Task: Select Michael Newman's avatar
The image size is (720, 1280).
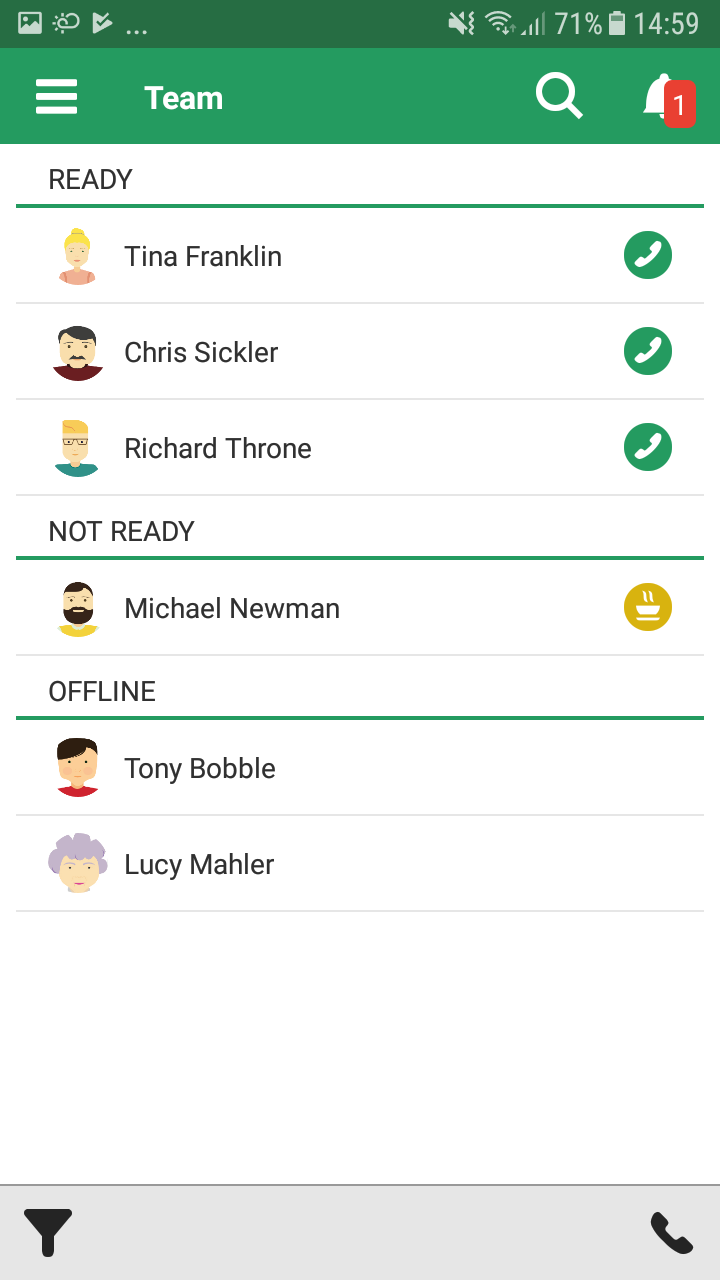Action: (x=77, y=607)
